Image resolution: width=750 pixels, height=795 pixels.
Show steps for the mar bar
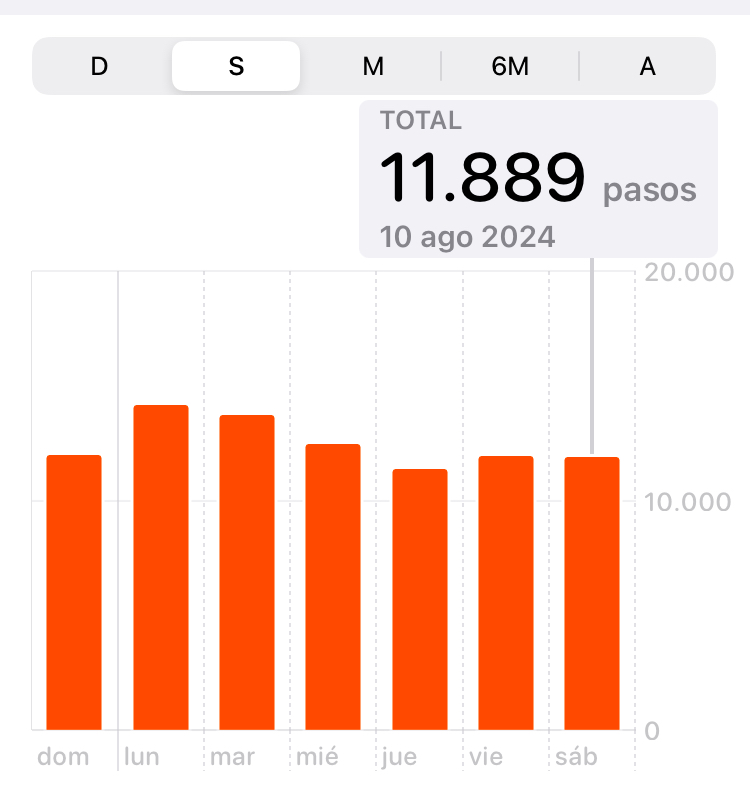point(247,572)
